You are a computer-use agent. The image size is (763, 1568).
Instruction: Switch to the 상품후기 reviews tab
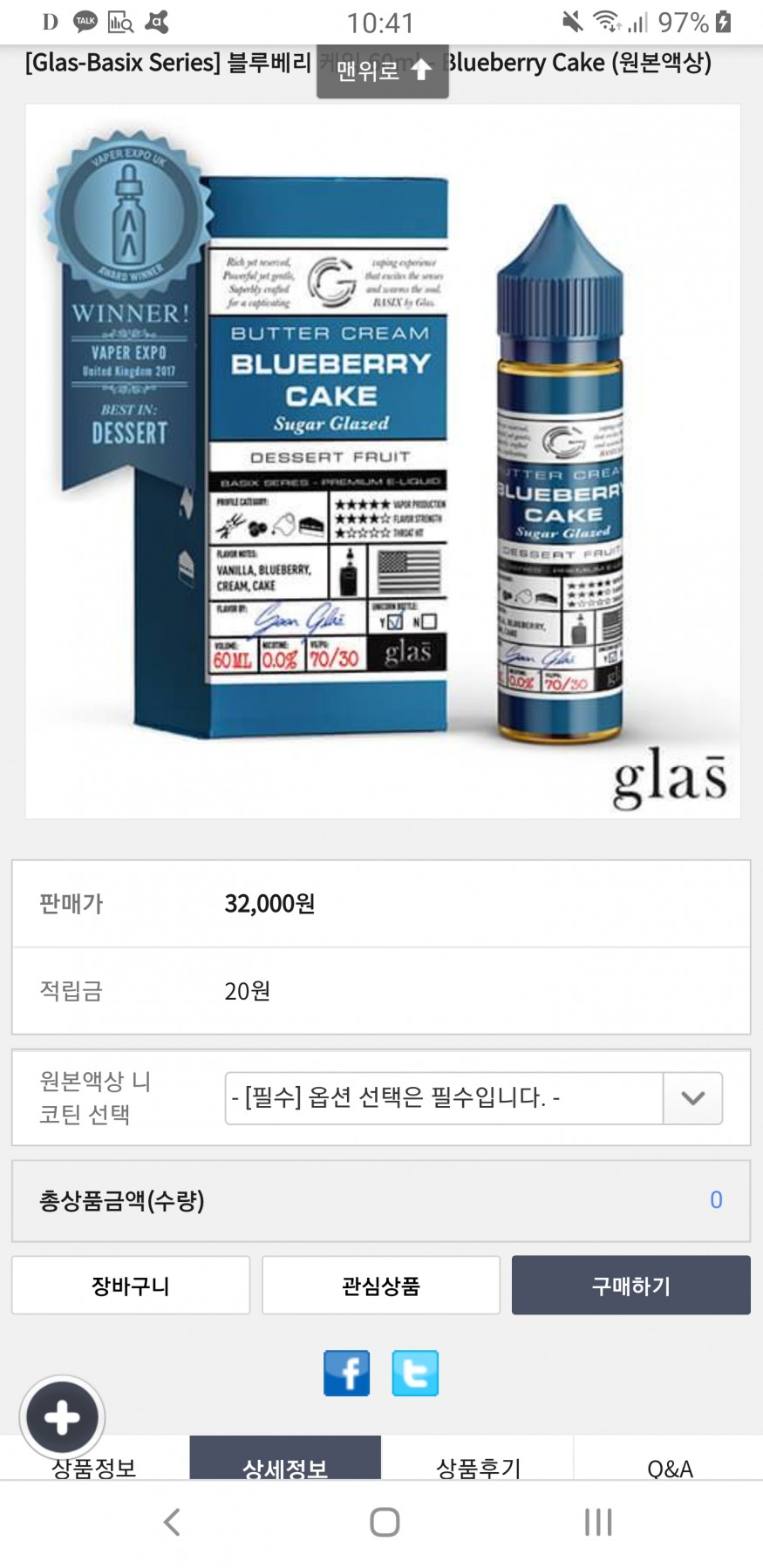478,1464
